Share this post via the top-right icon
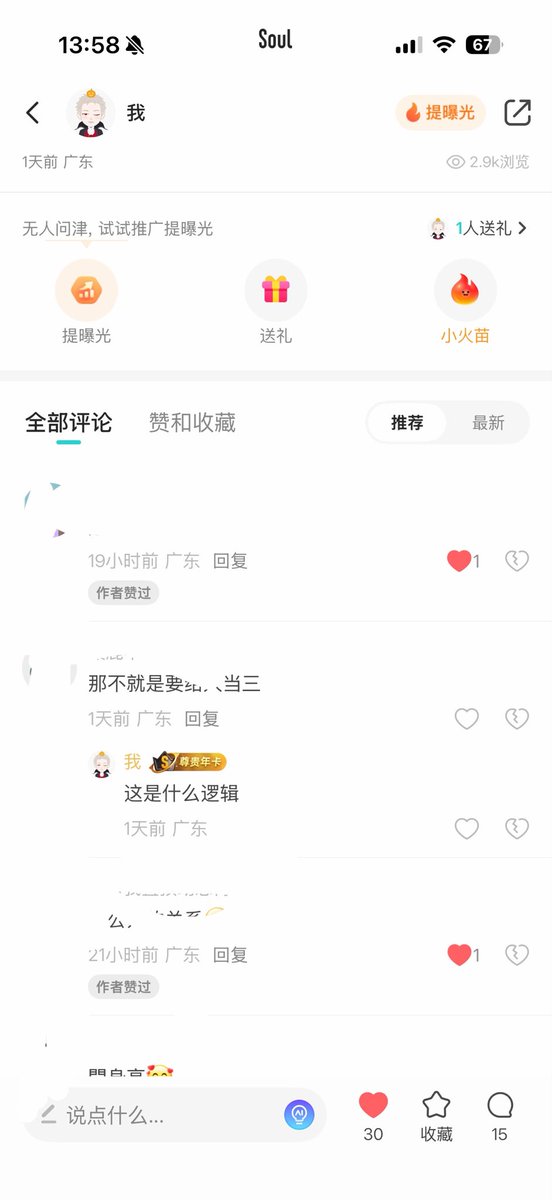552x1200 pixels. [517, 113]
